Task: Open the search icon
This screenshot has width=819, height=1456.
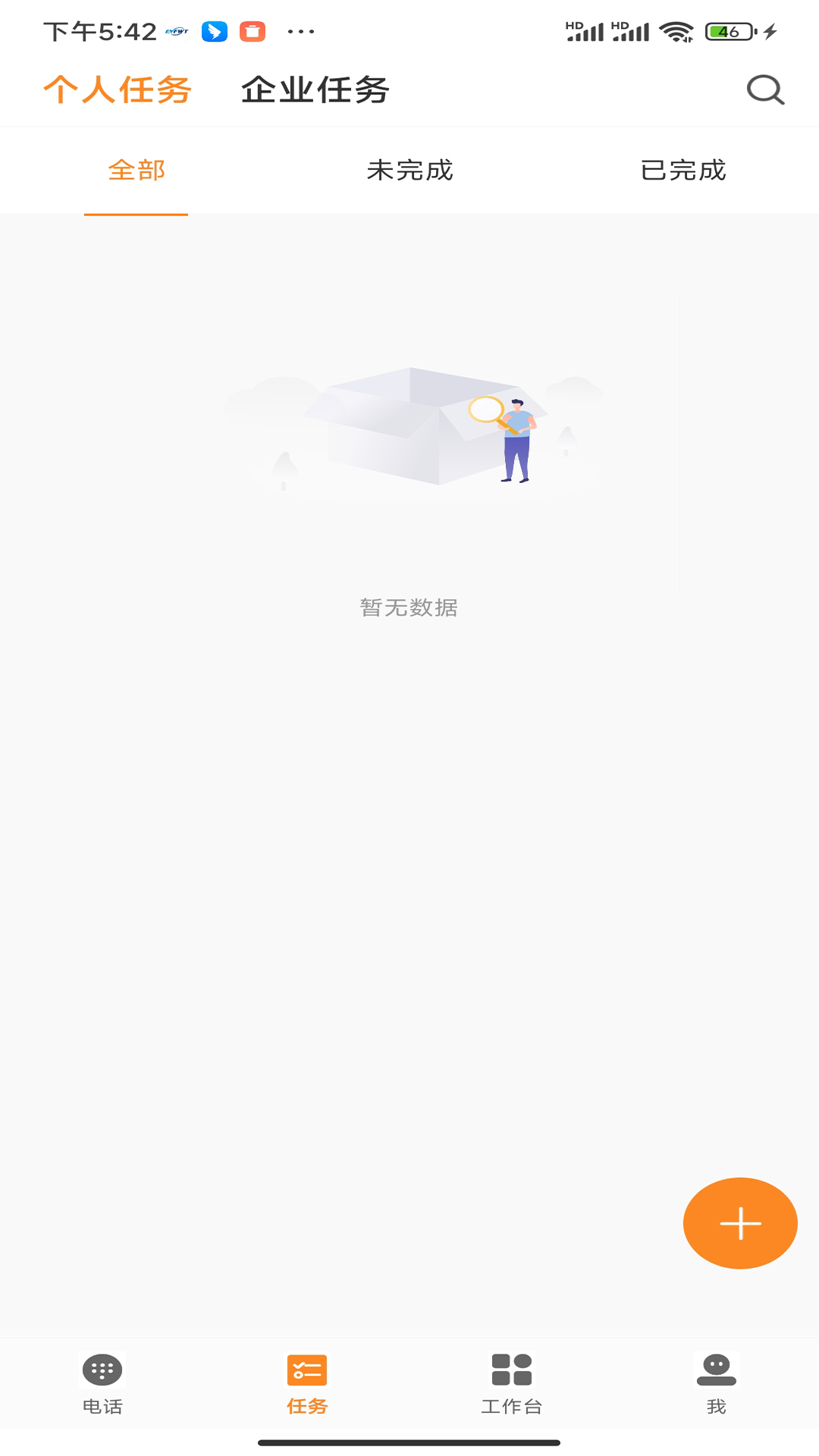Action: click(x=765, y=89)
